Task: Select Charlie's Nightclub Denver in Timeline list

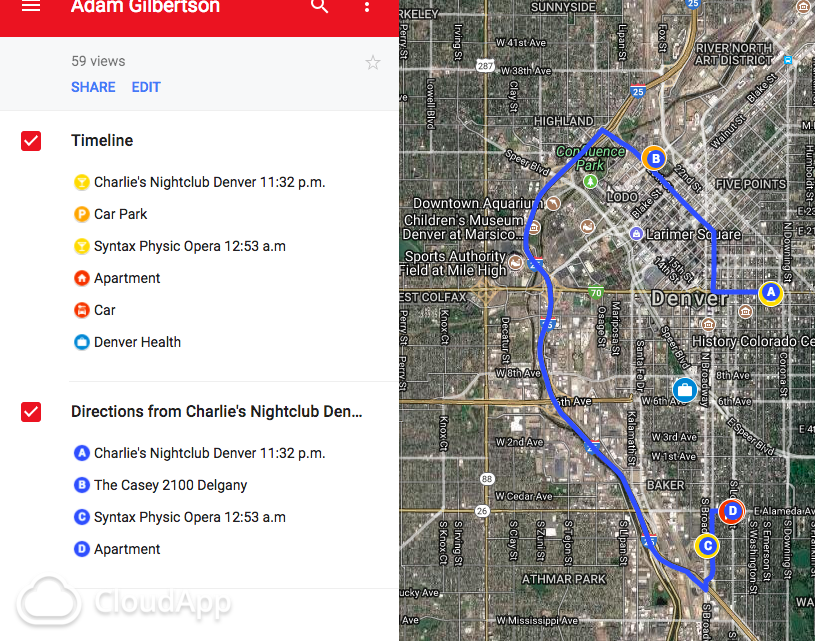Action: [x=209, y=182]
